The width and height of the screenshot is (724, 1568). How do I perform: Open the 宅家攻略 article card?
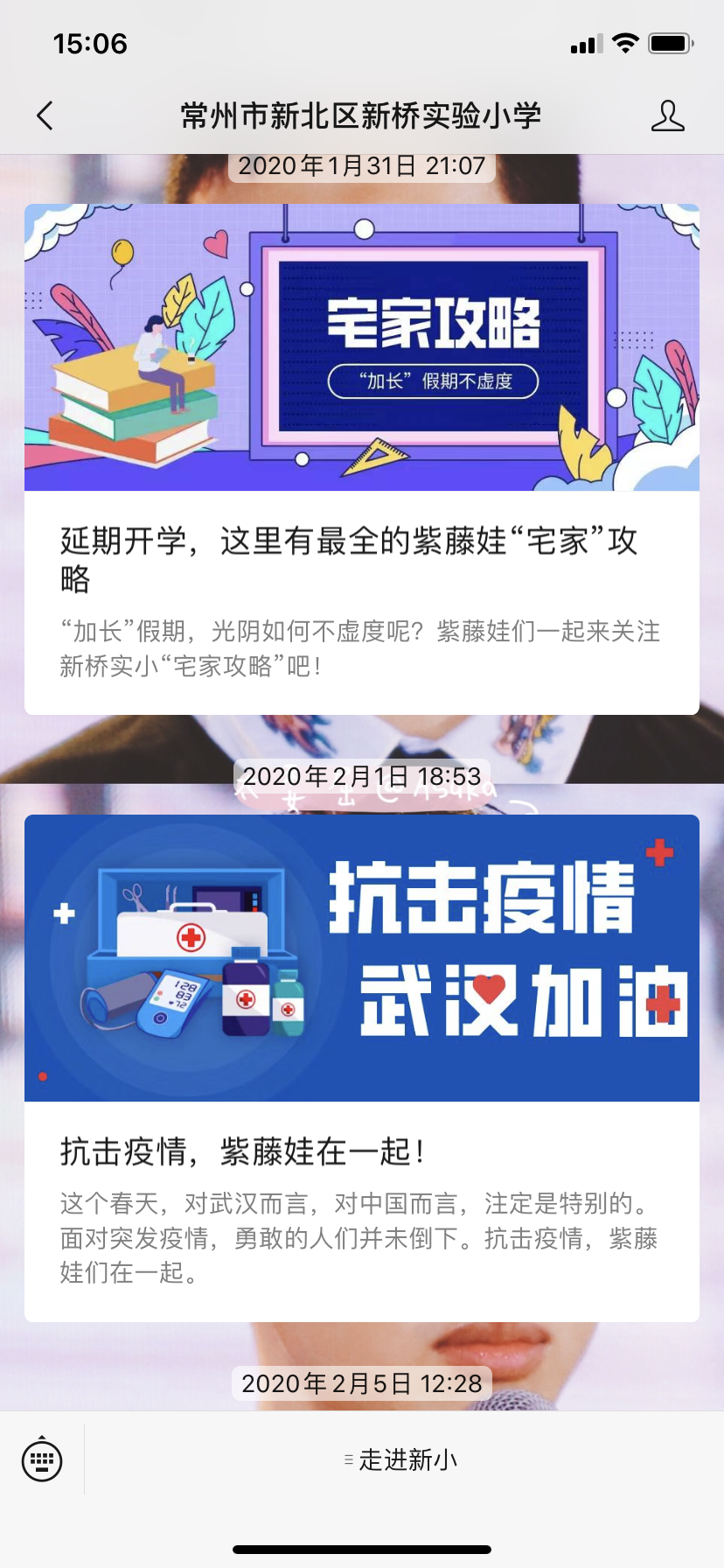[362, 459]
